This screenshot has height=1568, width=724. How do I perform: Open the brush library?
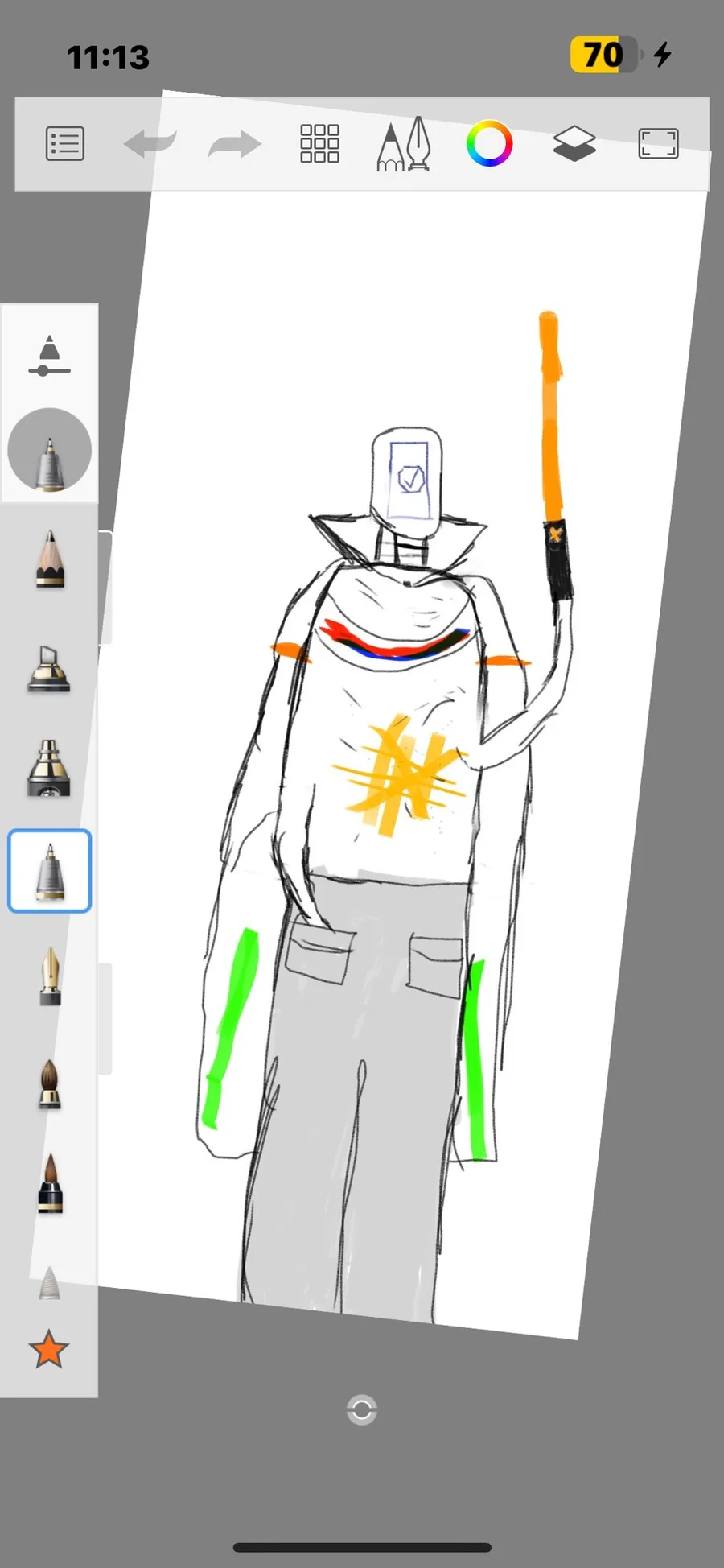(x=404, y=144)
